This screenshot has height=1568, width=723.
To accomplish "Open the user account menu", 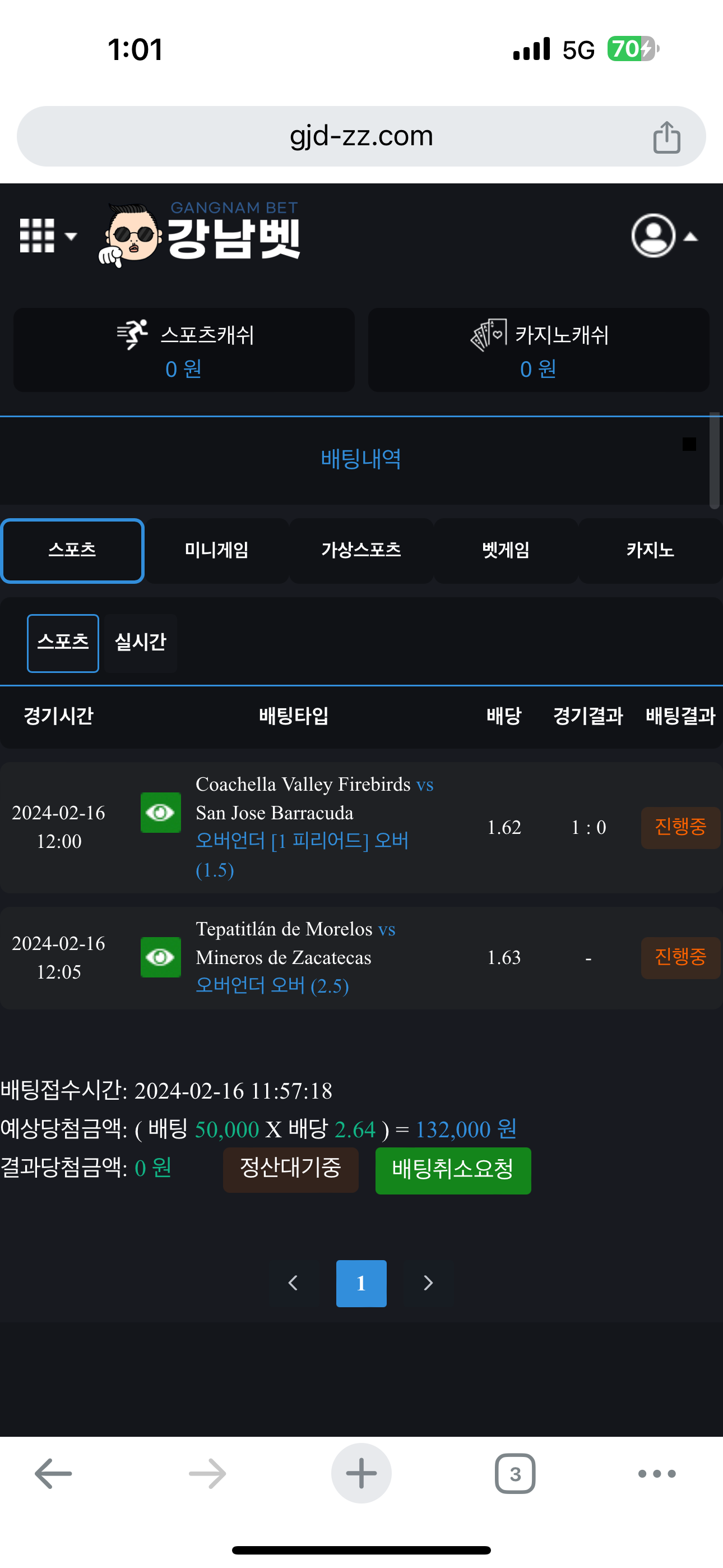I will point(664,236).
